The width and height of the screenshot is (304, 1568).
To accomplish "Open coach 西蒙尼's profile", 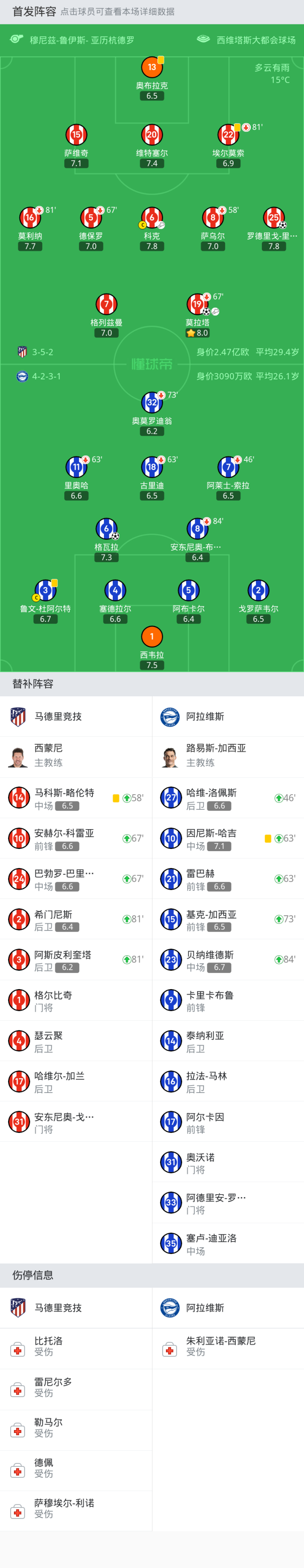I will pyautogui.click(x=76, y=757).
